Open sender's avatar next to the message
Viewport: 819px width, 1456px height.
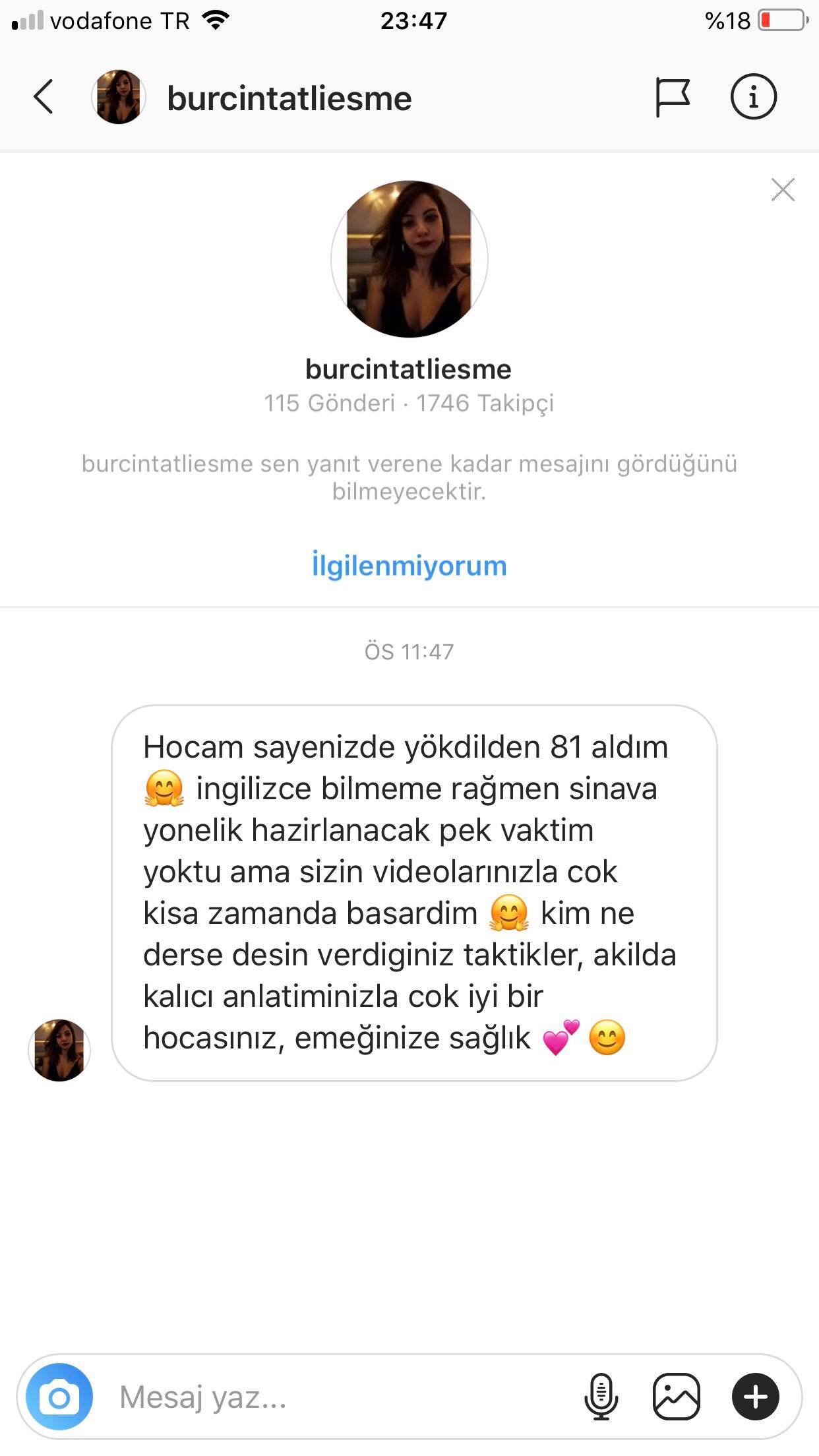(x=59, y=1050)
